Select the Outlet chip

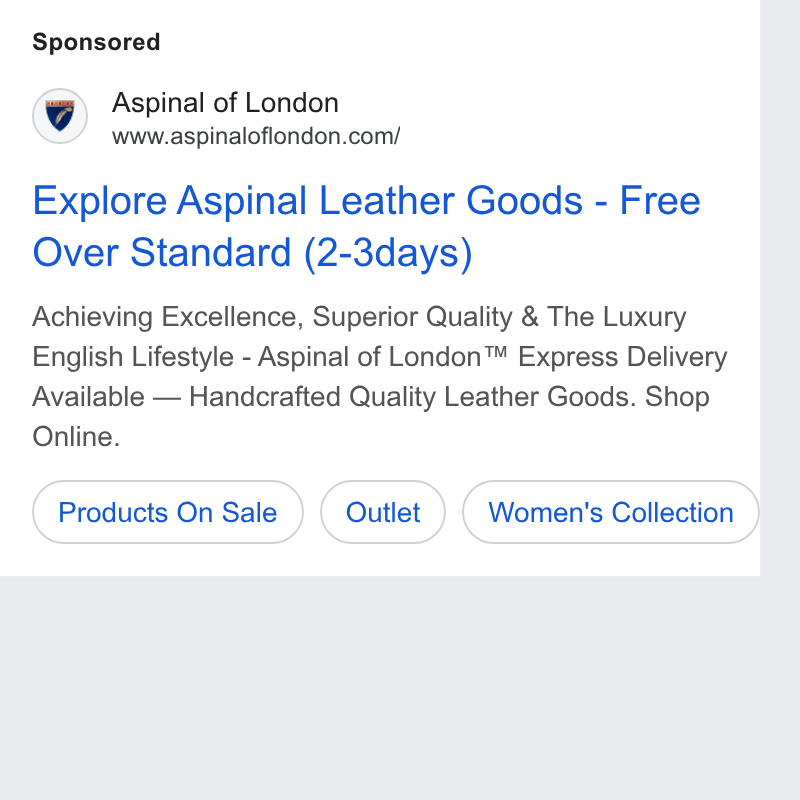(383, 512)
